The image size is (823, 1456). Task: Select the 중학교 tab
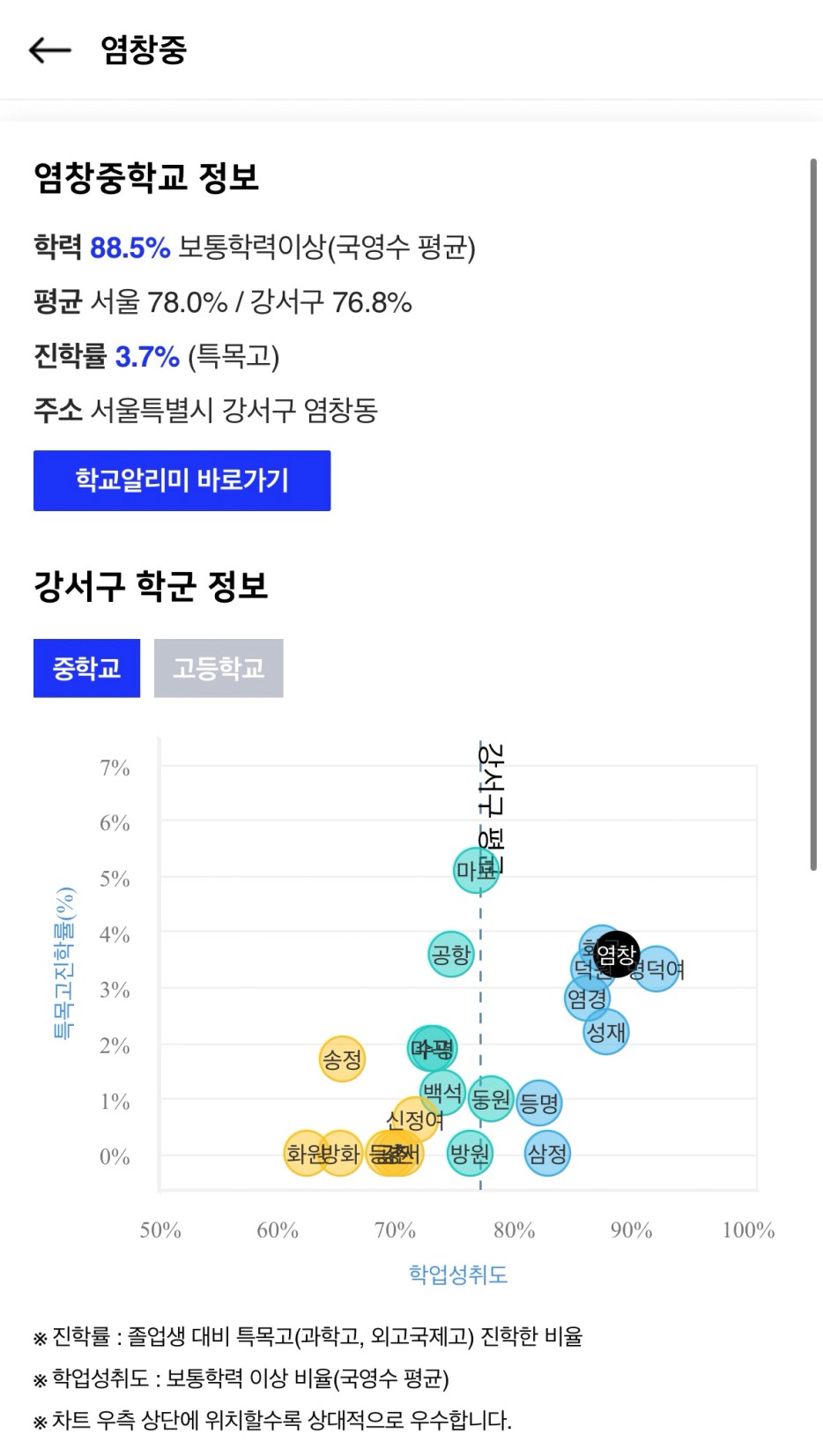(x=86, y=668)
